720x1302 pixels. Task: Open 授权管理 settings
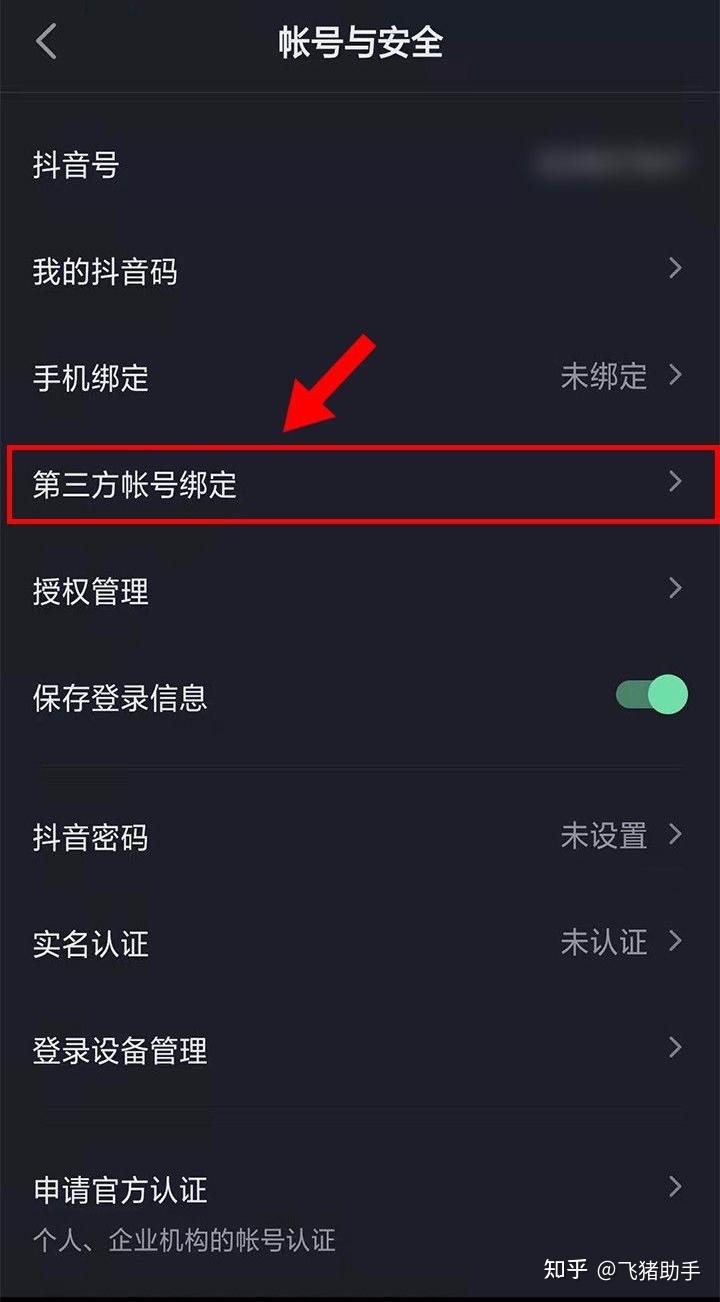[x=360, y=590]
